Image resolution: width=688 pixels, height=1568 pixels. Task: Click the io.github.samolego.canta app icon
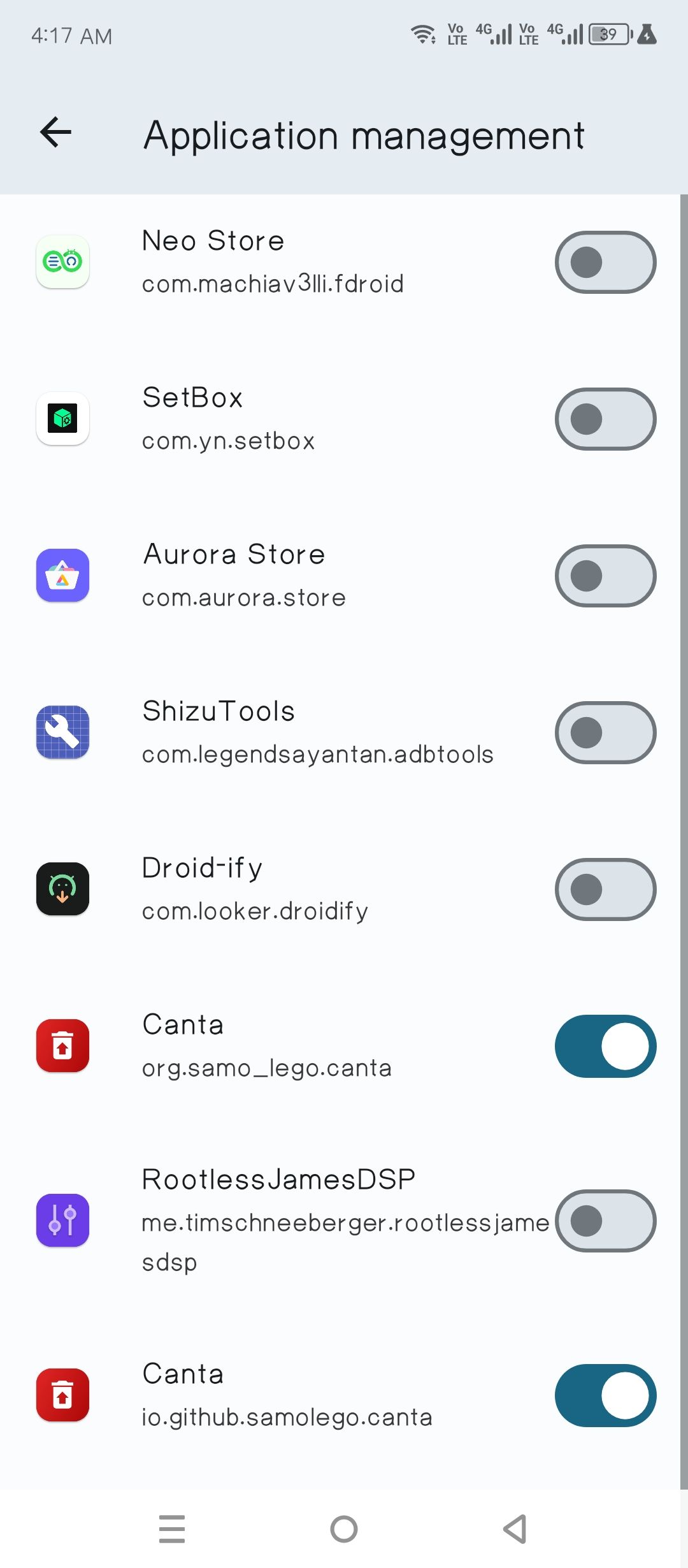(63, 1396)
